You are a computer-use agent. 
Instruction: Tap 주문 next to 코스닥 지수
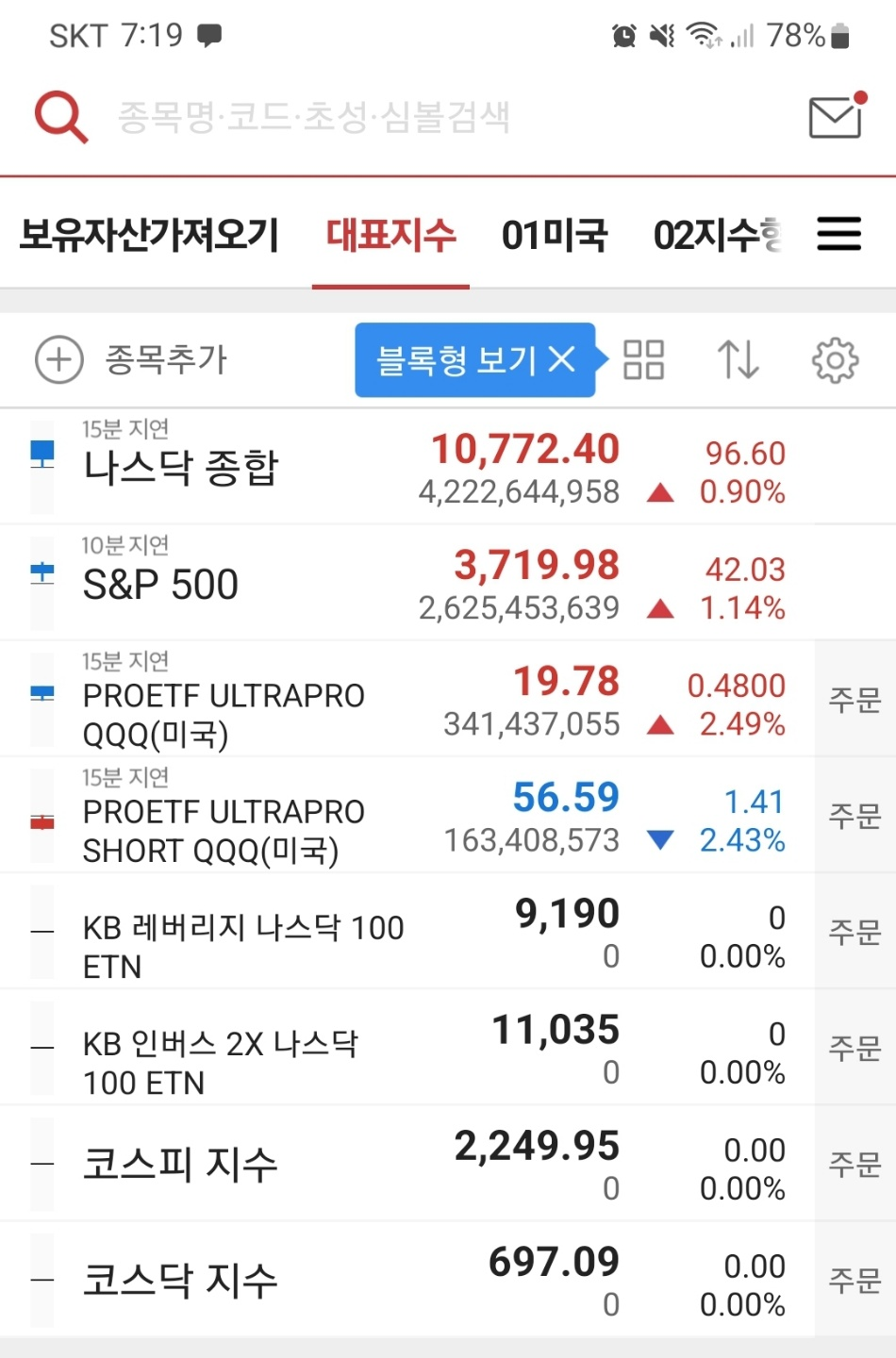point(855,1279)
